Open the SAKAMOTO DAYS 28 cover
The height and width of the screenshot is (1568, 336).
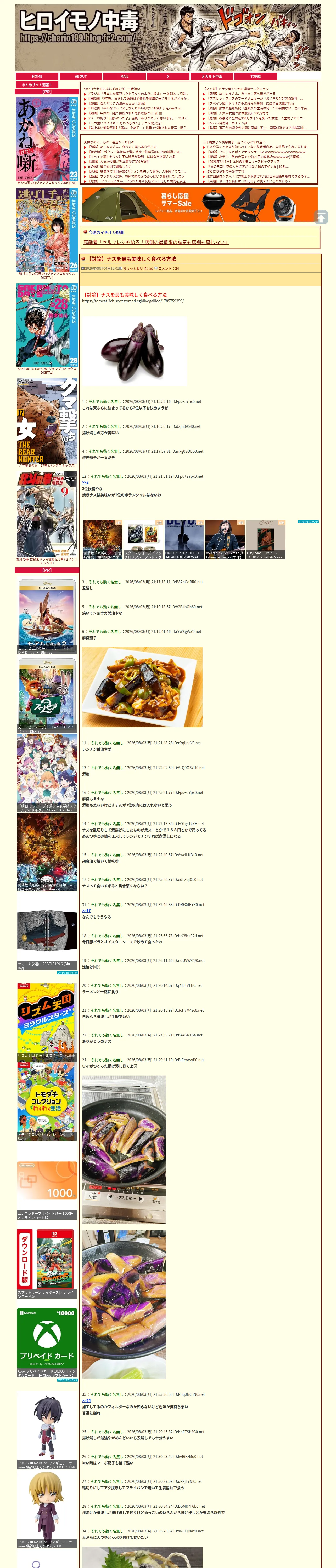click(47, 326)
